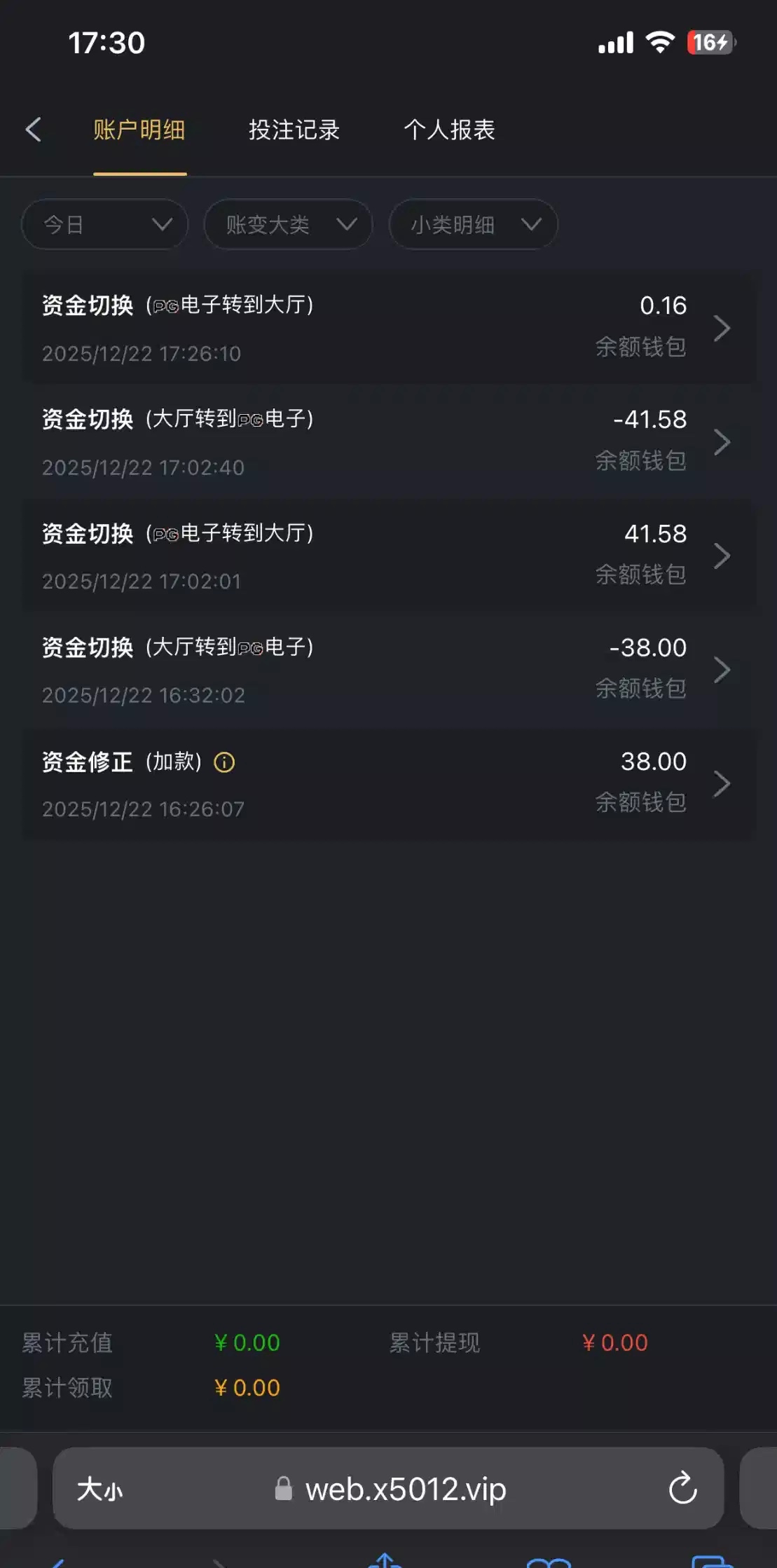777x1568 pixels.
Task: Tap the web.x5012.vip address bar
Action: (405, 1489)
